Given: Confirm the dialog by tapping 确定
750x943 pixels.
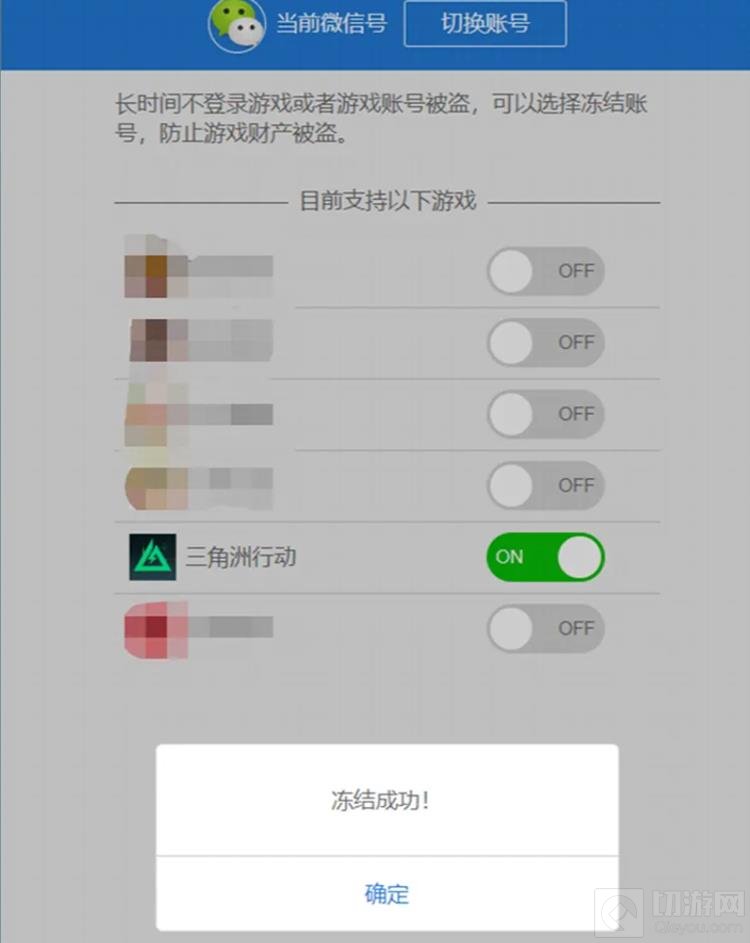Looking at the screenshot, I should [x=387, y=893].
